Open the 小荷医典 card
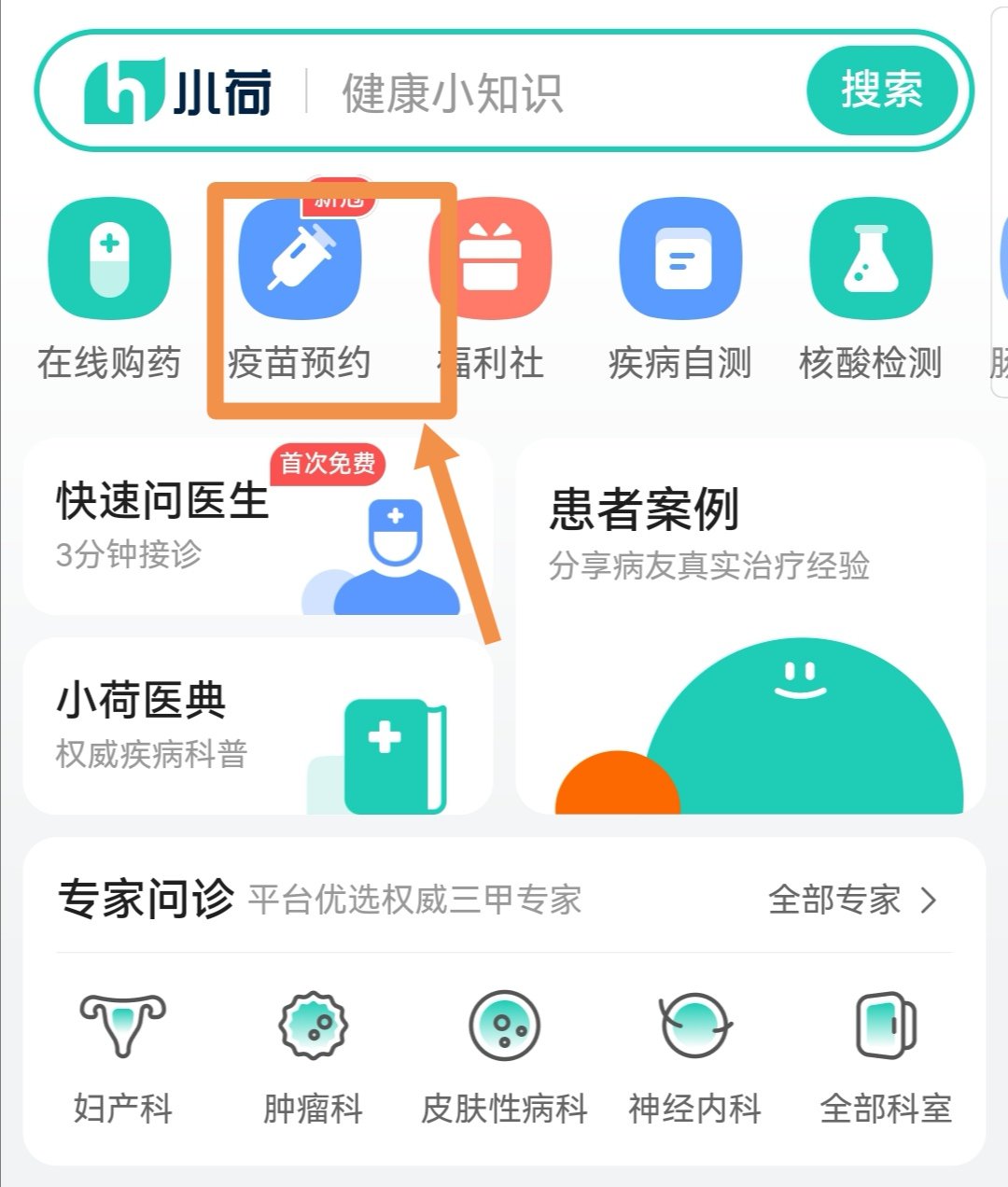 click(x=258, y=726)
